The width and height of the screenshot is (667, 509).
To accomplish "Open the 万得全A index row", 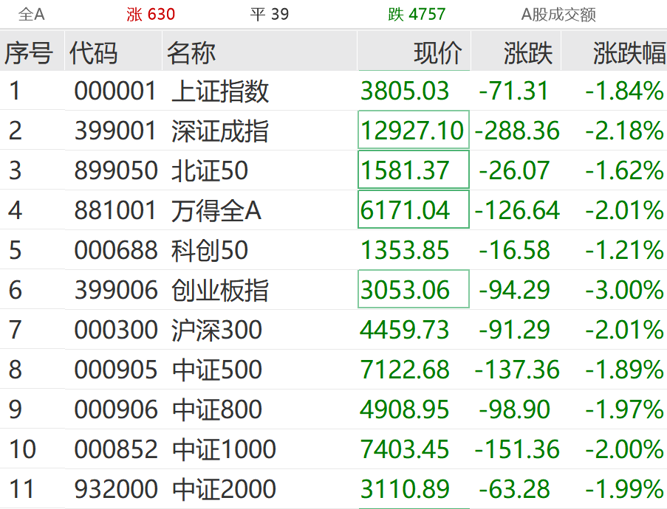I will (x=216, y=211).
